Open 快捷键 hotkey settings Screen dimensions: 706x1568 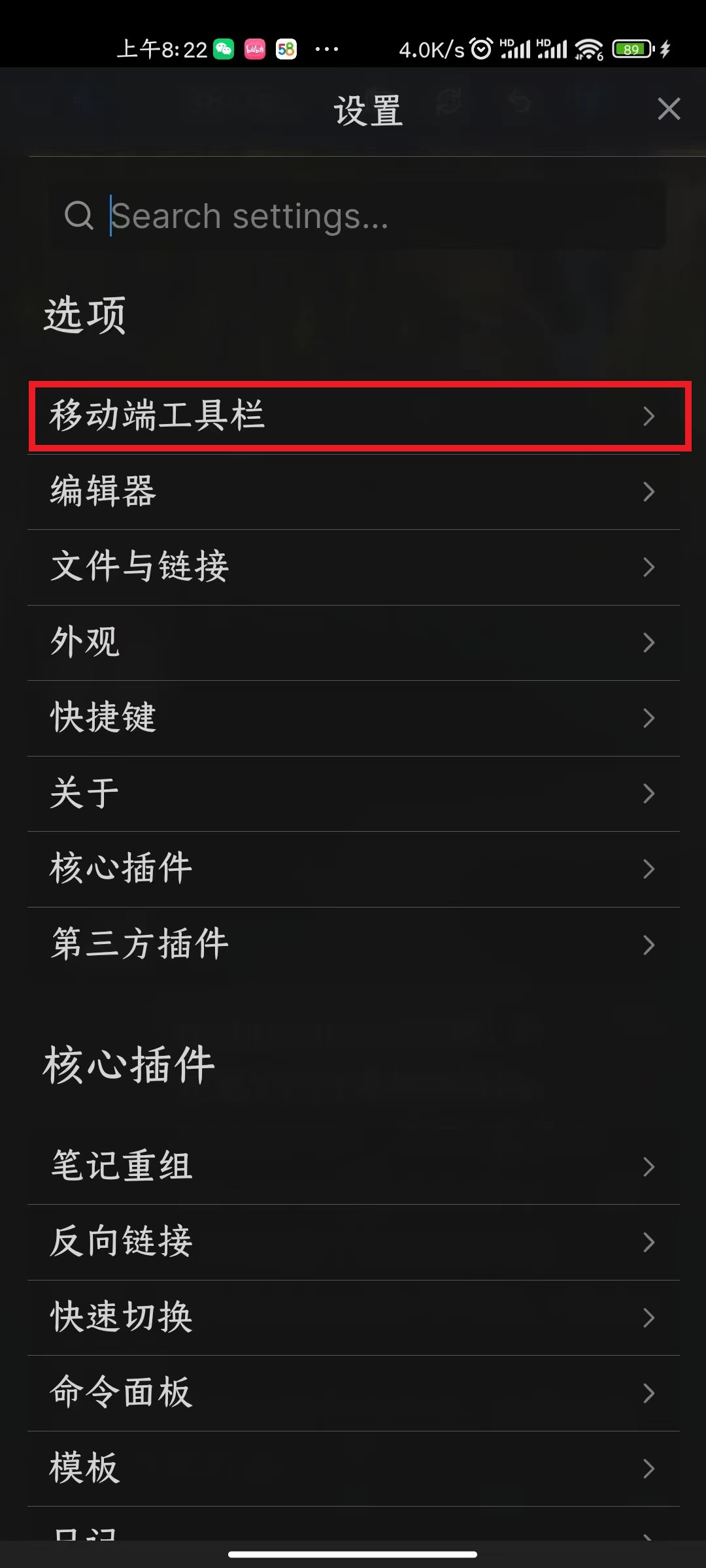[x=354, y=718]
